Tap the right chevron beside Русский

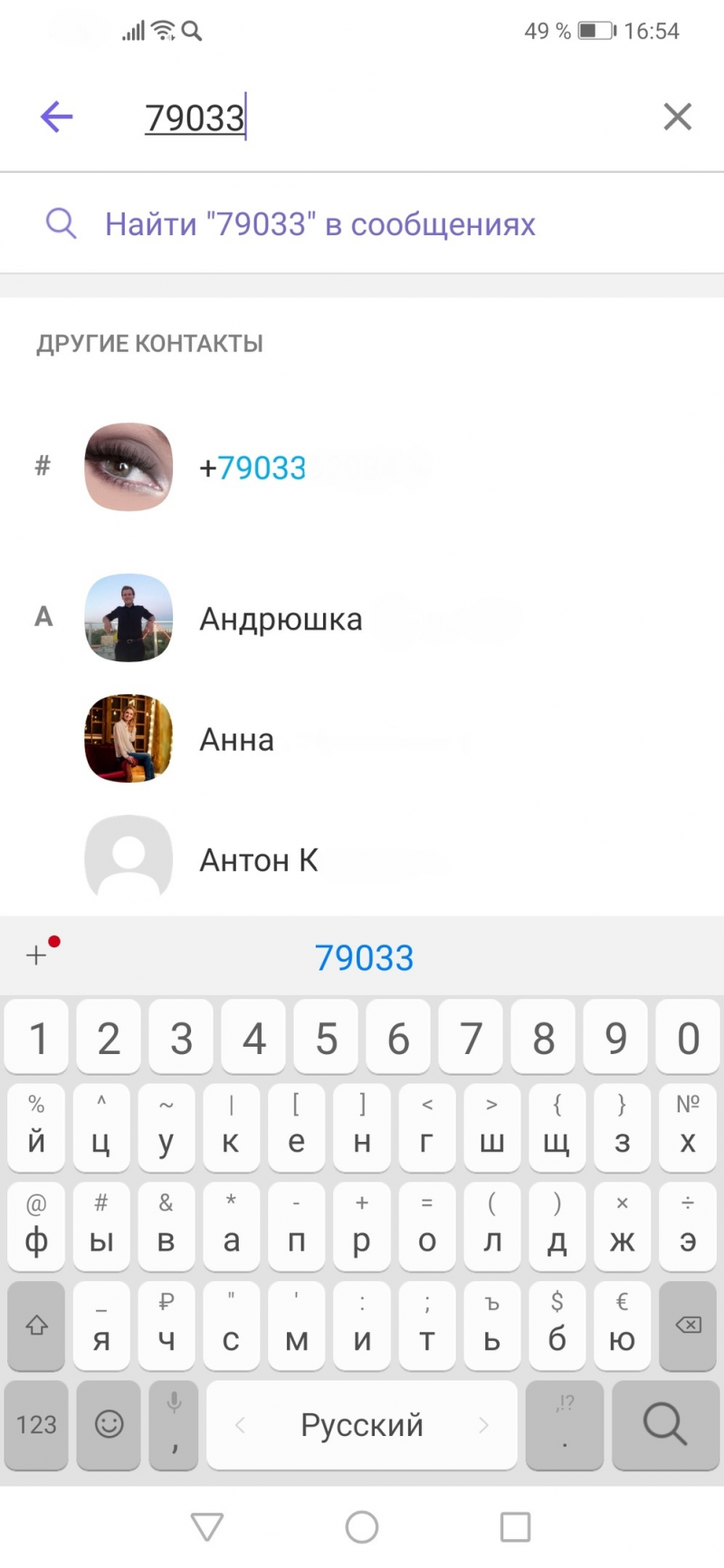point(485,1425)
